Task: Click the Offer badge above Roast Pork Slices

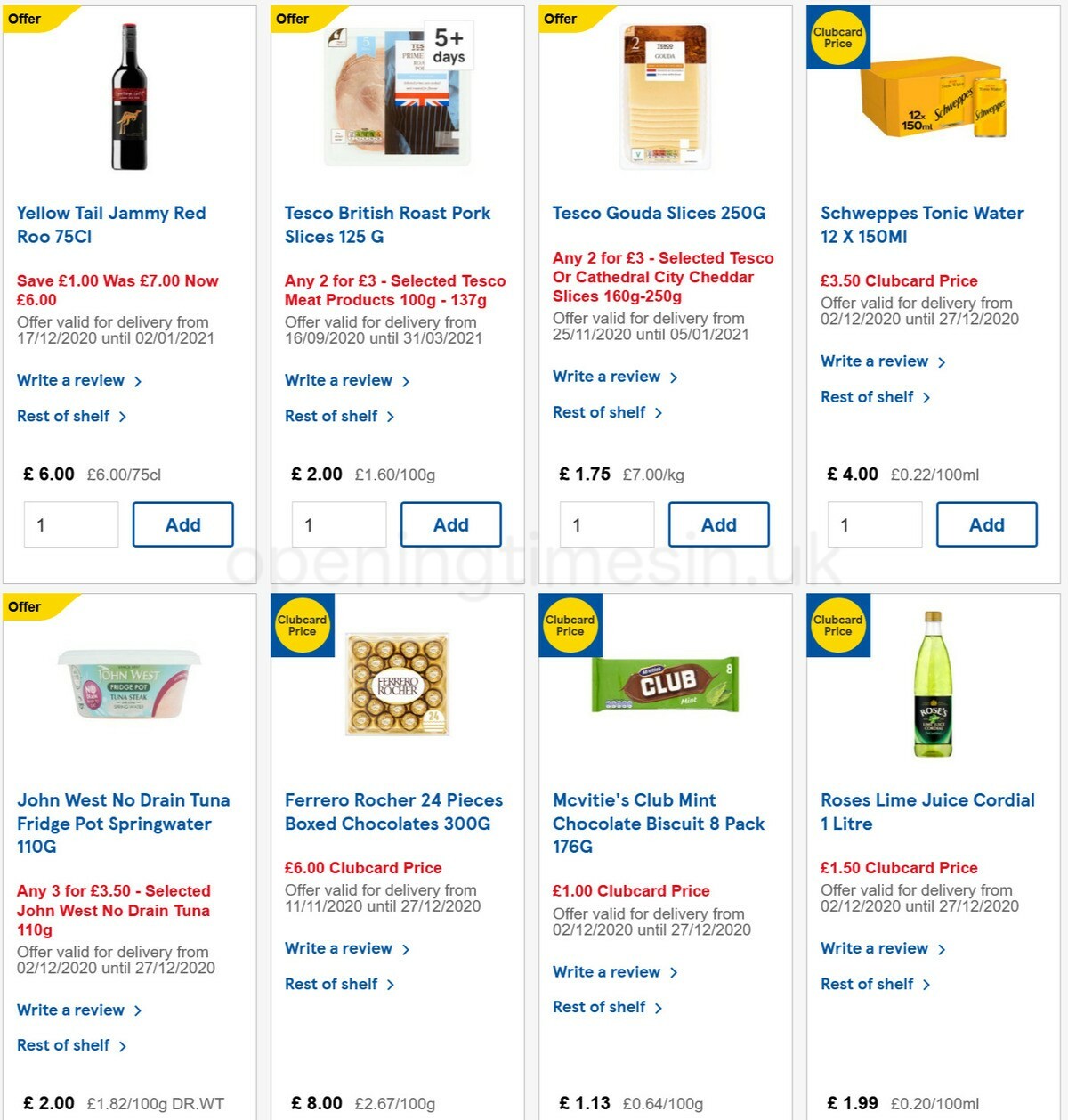Action: [290, 19]
